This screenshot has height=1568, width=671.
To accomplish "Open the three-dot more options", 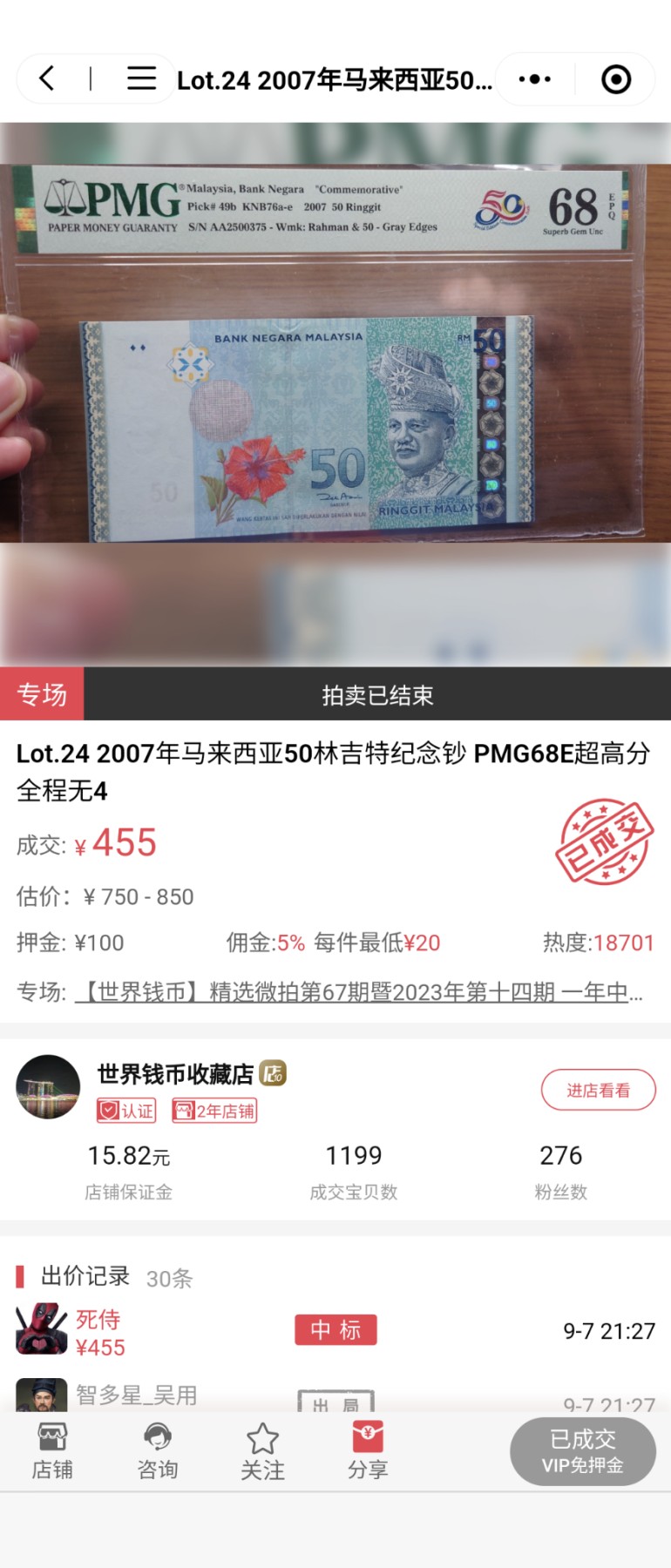I will 534,79.
